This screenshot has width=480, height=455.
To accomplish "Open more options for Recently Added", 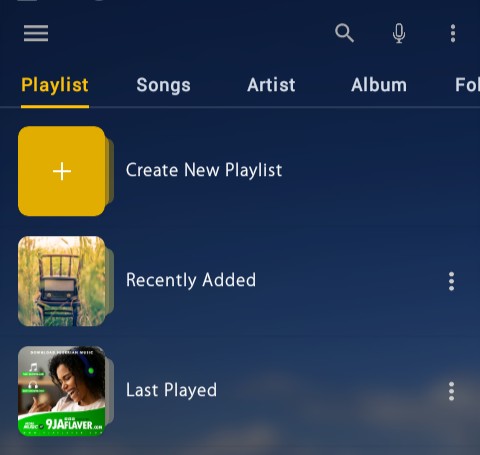I will coord(451,281).
